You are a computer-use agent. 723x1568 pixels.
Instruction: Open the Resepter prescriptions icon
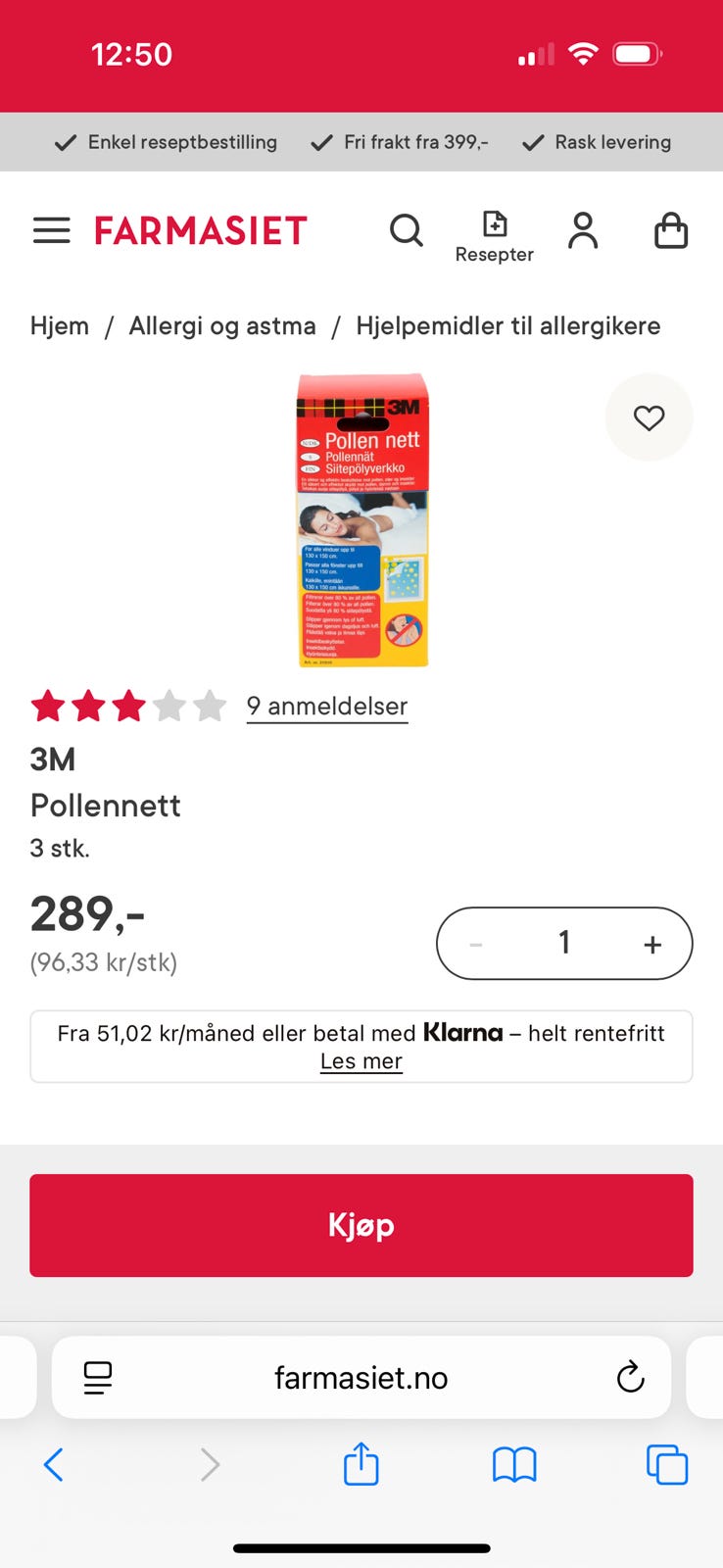[495, 231]
